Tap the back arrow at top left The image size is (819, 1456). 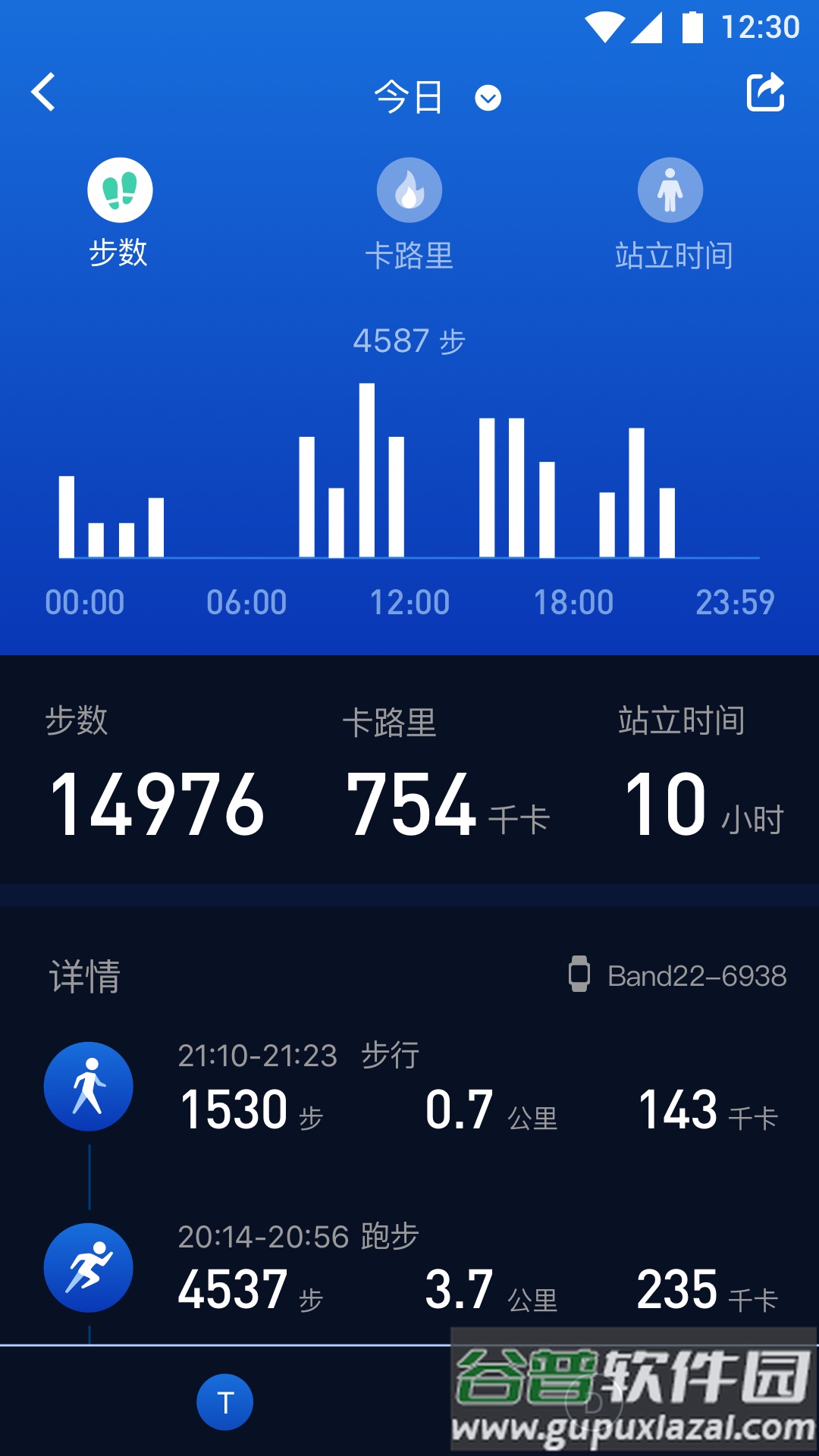coord(43,93)
